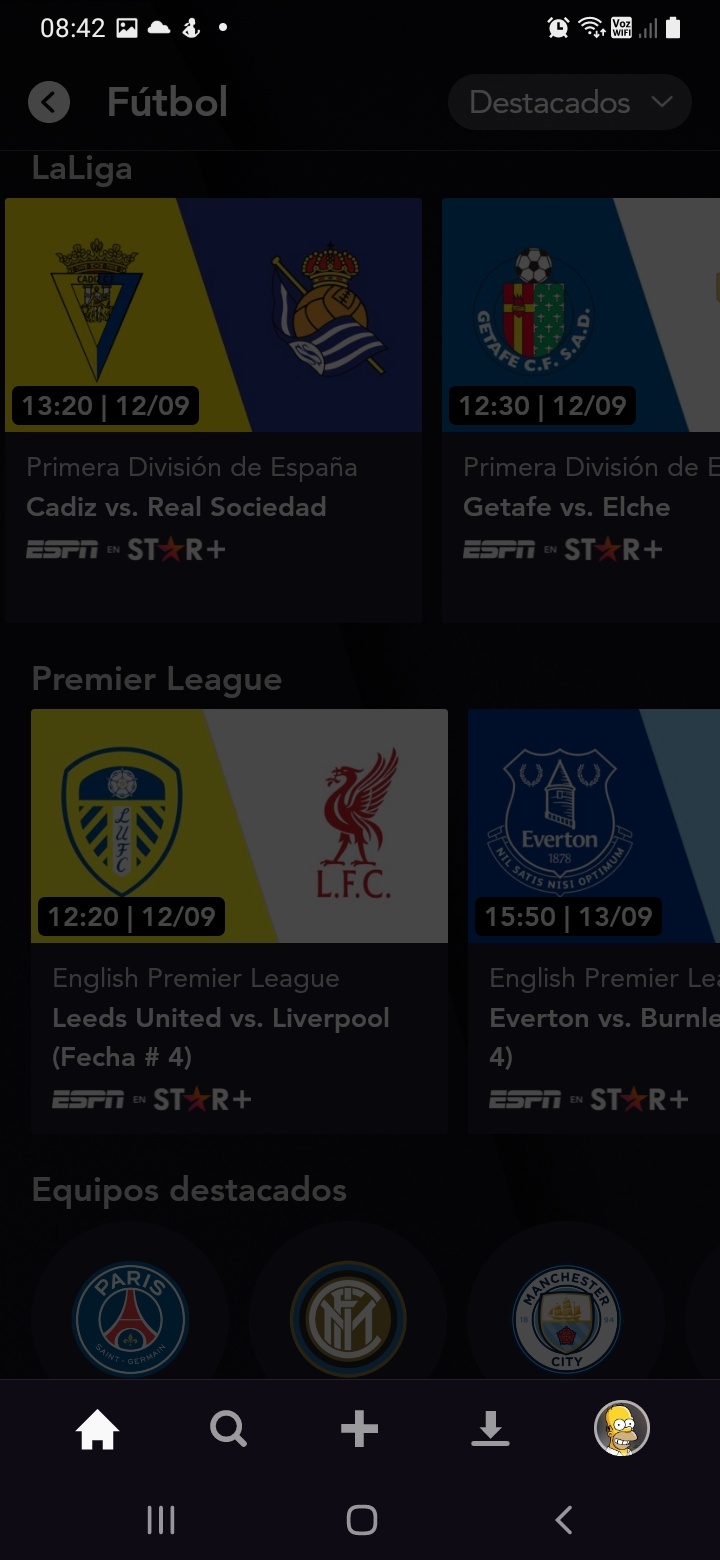The height and width of the screenshot is (1560, 720).
Task: Expand the Destacados dropdown filter
Action: 570,102
